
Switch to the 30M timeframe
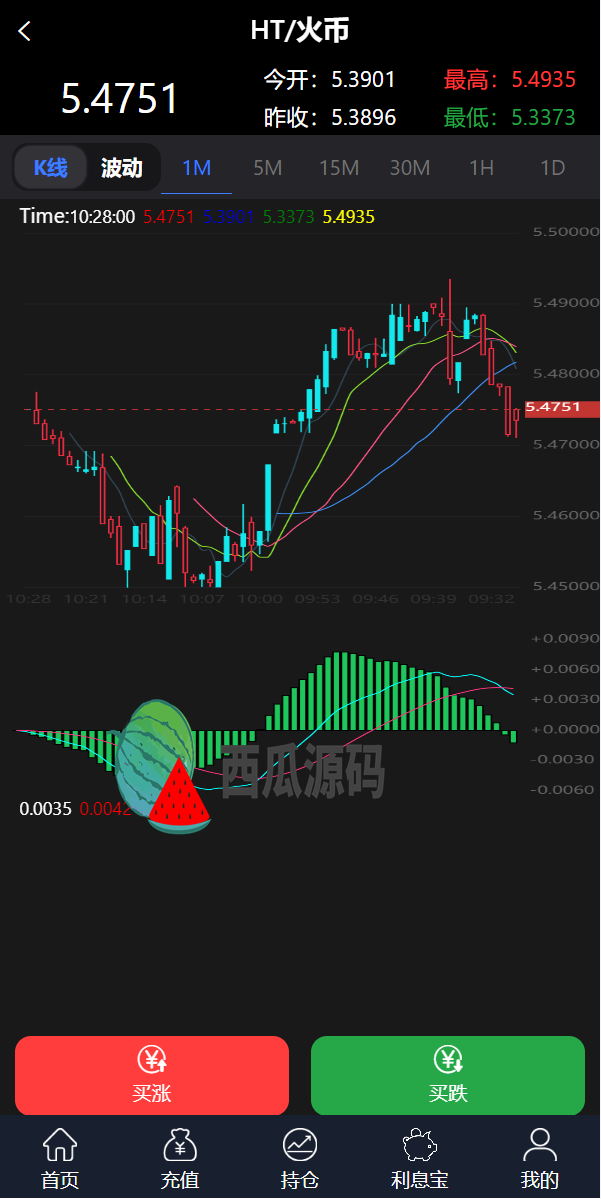tap(410, 167)
